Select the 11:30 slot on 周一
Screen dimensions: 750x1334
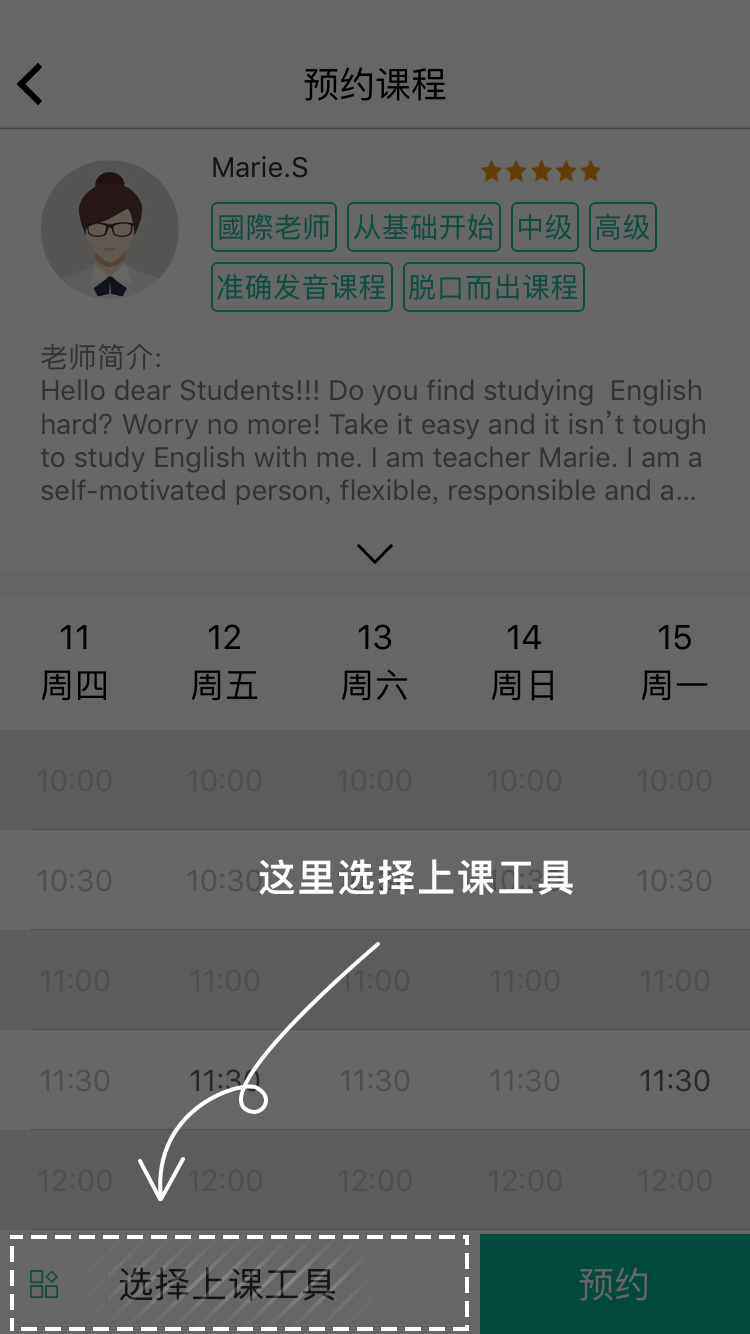[674, 1080]
